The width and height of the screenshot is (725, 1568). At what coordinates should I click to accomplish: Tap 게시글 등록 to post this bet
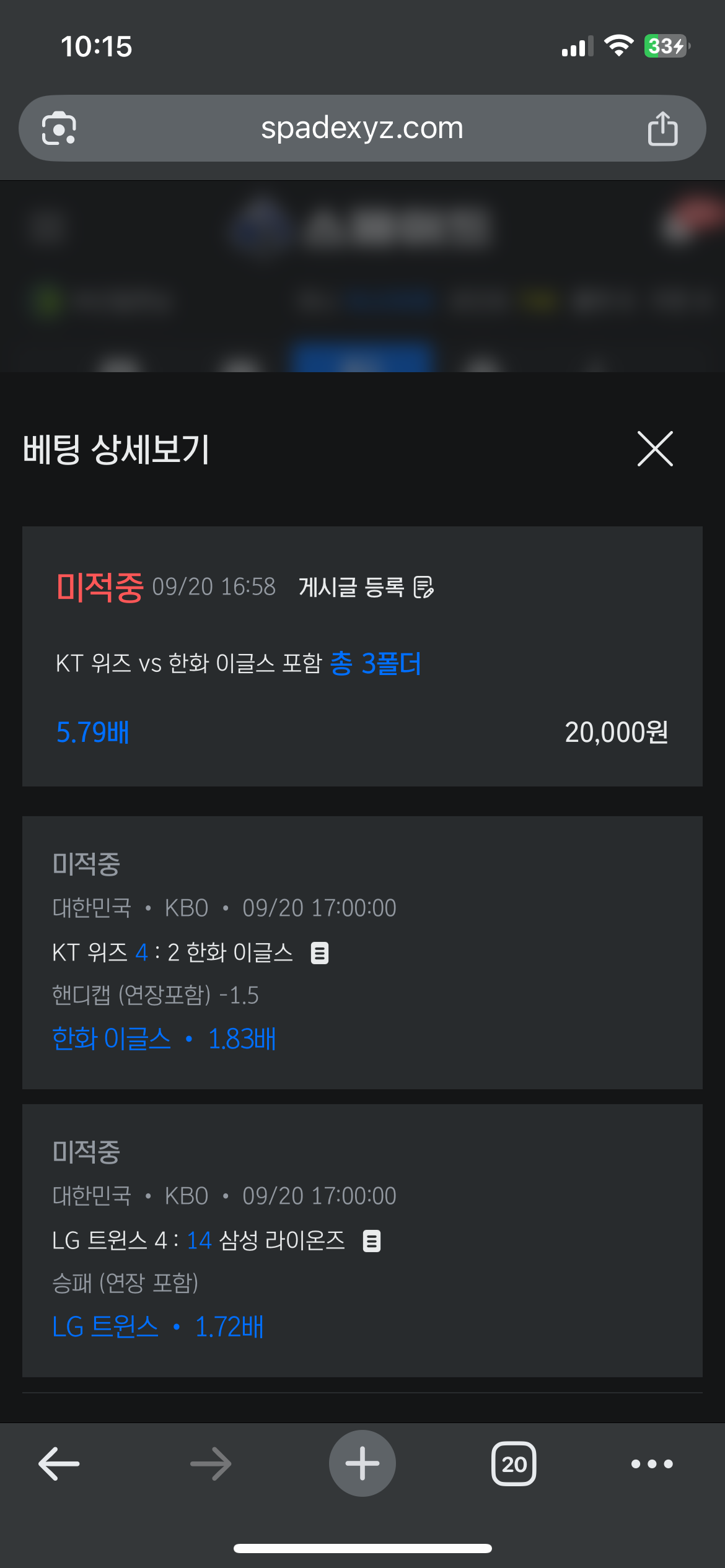click(366, 586)
